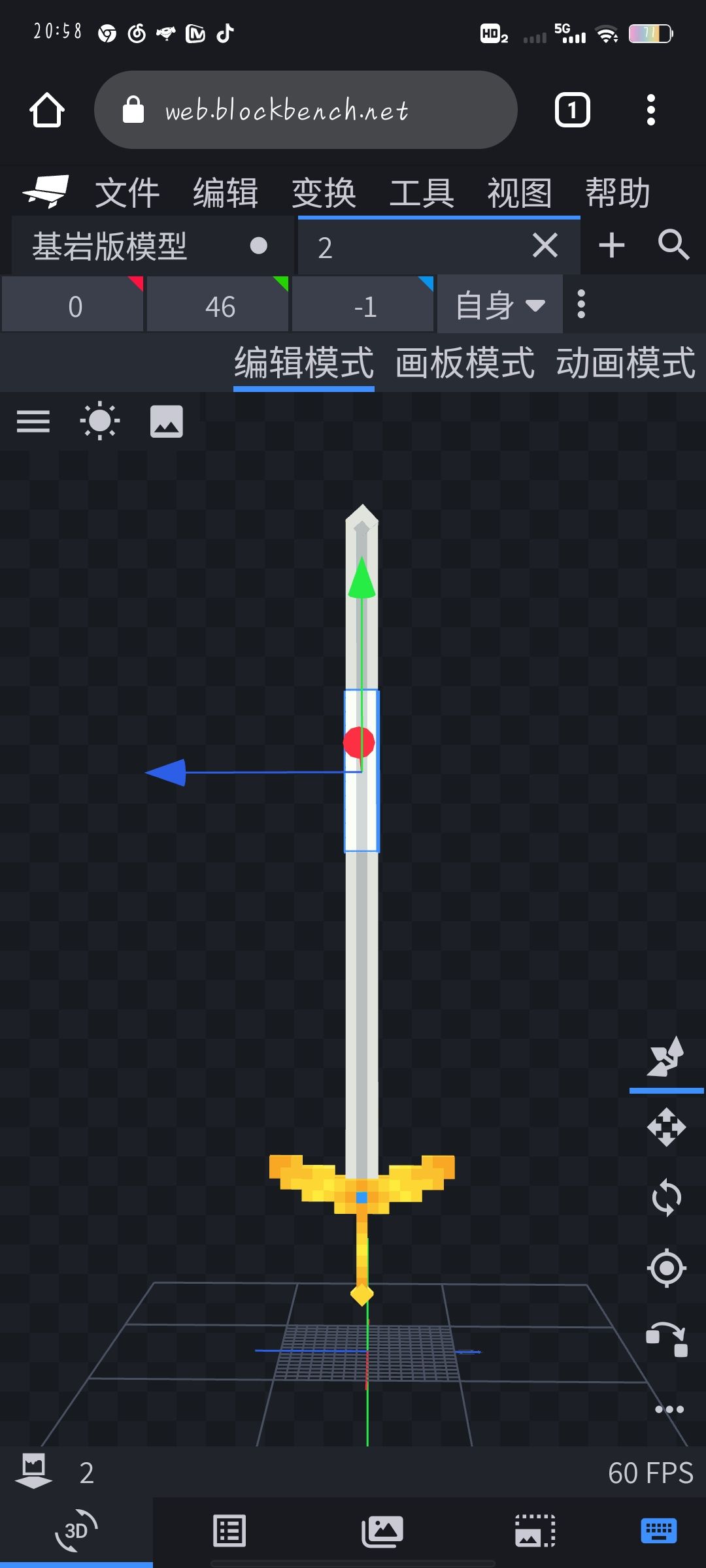Open the three-dot menu beside 自身
706x1568 pixels.
pos(580,304)
